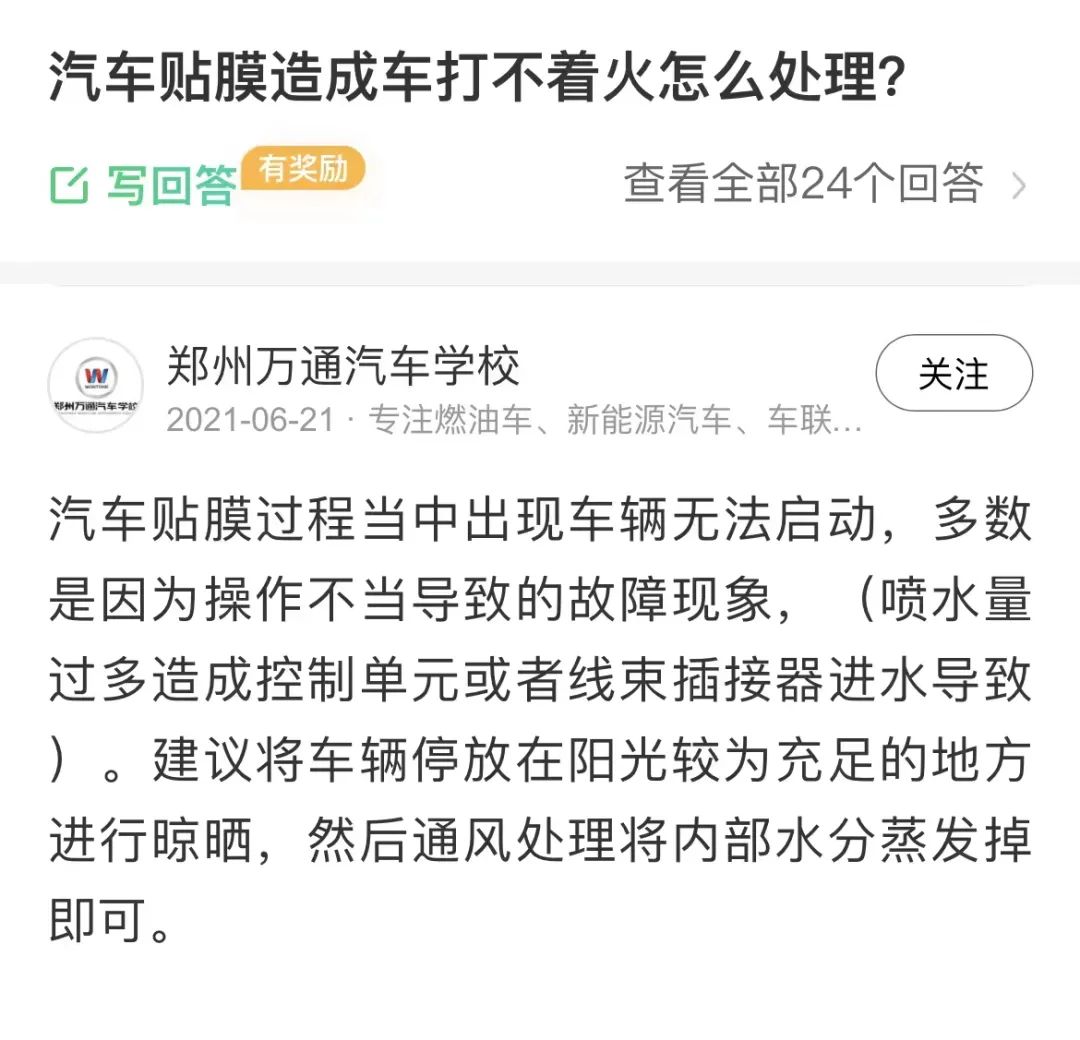Open the author name 郑州万通汽车学校
This screenshot has height=1040, width=1080.
point(343,368)
